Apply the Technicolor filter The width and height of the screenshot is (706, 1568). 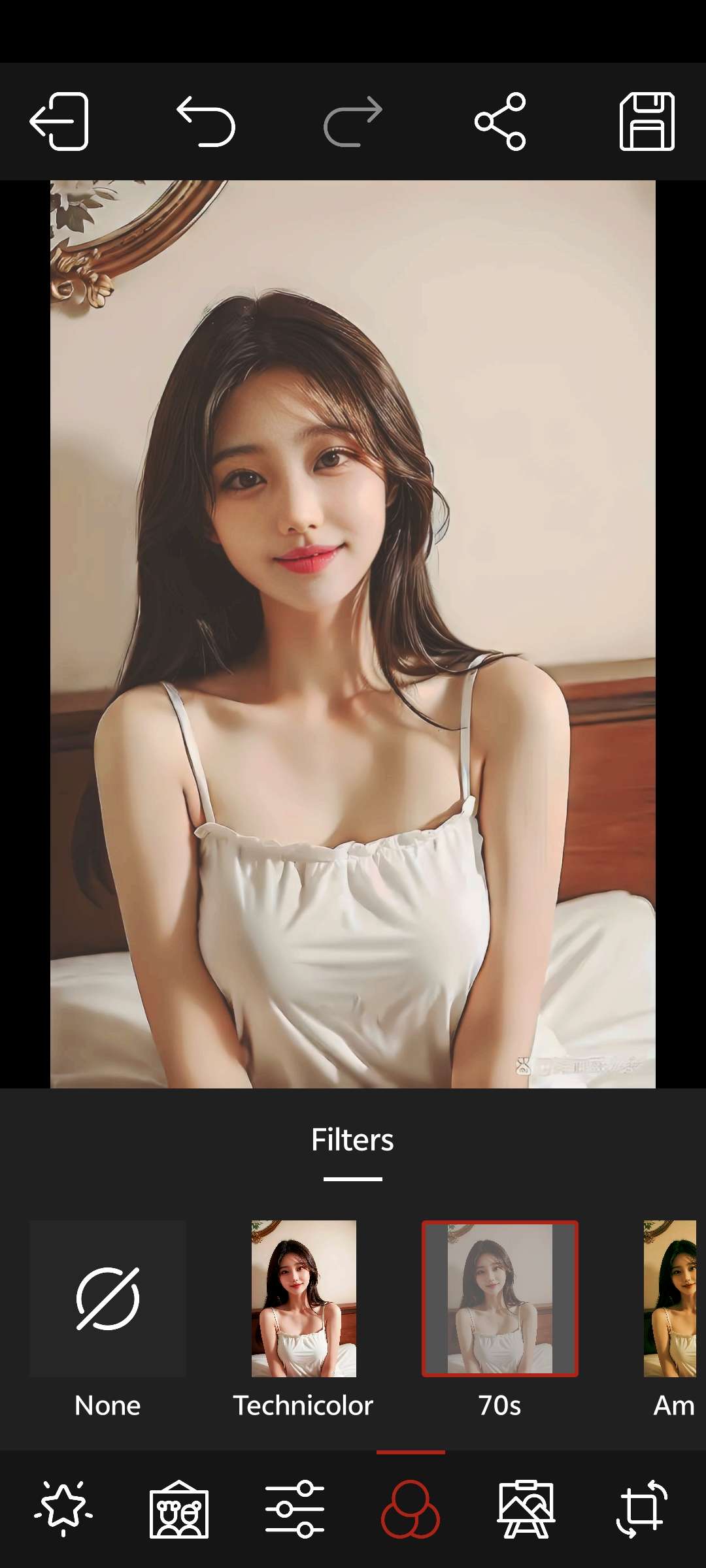pos(304,1299)
